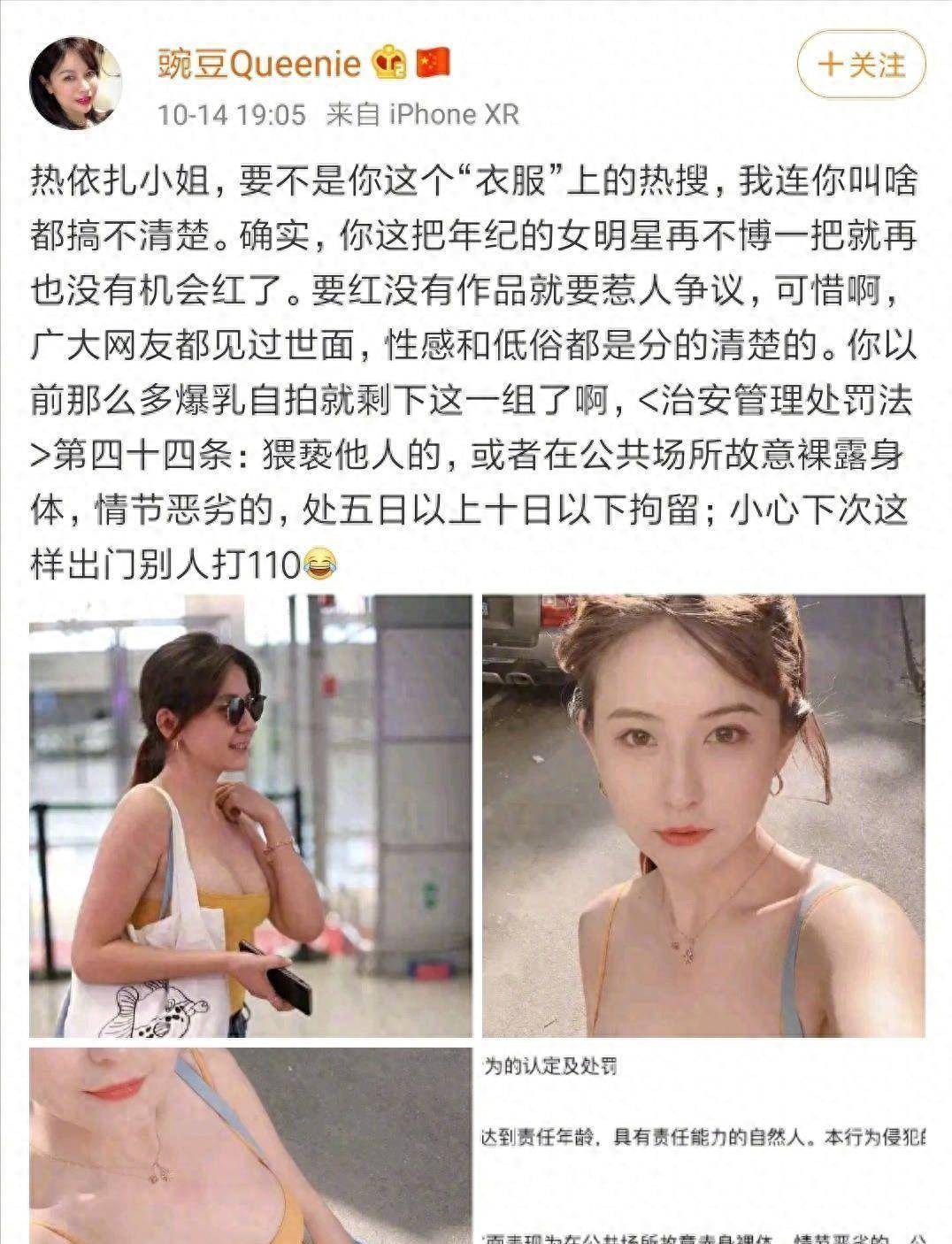Open the photo with the tote bag
This screenshot has height=1244, width=952.
250,815
